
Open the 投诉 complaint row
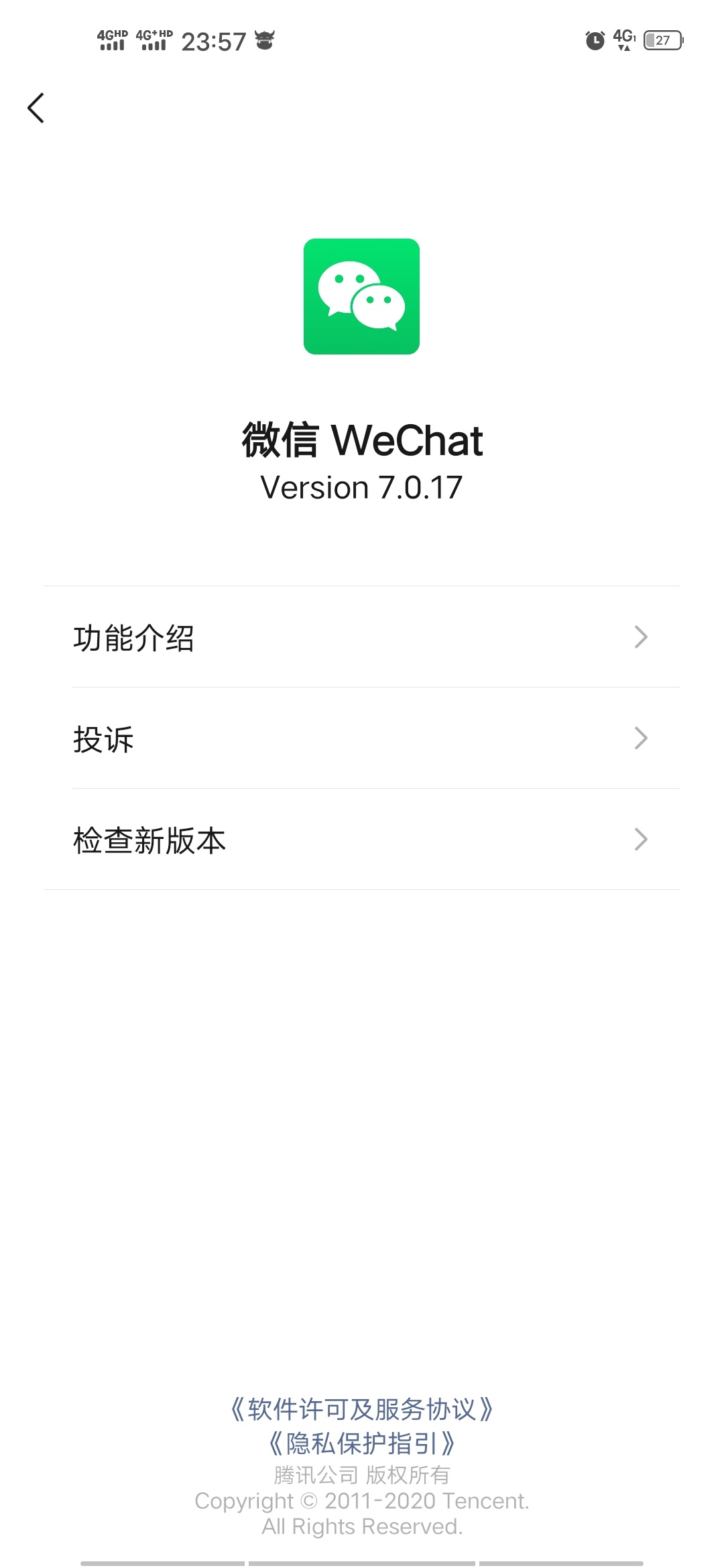(362, 738)
